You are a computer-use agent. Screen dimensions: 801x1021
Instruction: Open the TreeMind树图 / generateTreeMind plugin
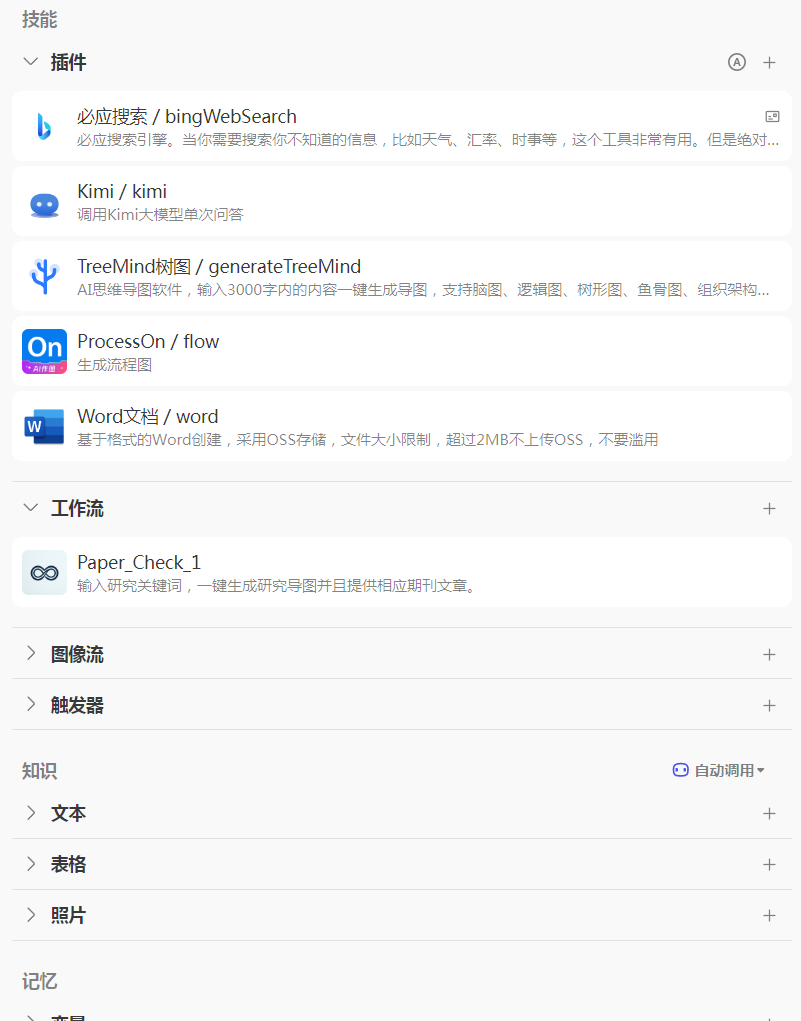tap(400, 277)
